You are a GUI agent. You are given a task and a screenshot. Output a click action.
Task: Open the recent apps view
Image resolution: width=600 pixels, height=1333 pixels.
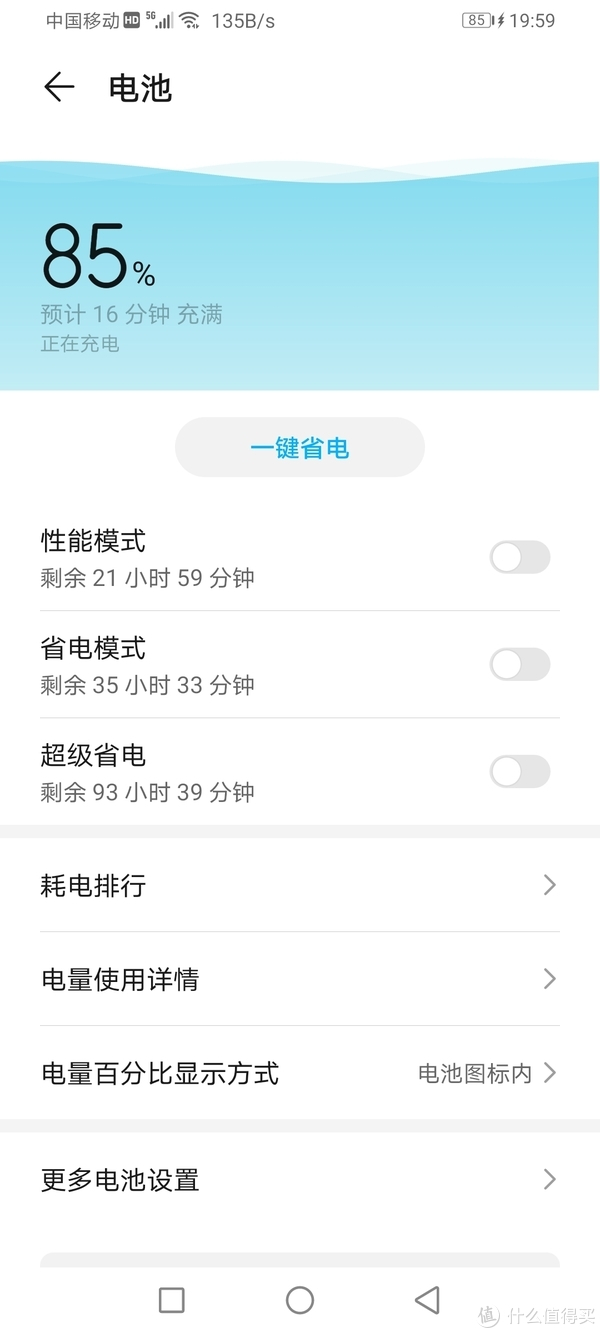point(172,1300)
